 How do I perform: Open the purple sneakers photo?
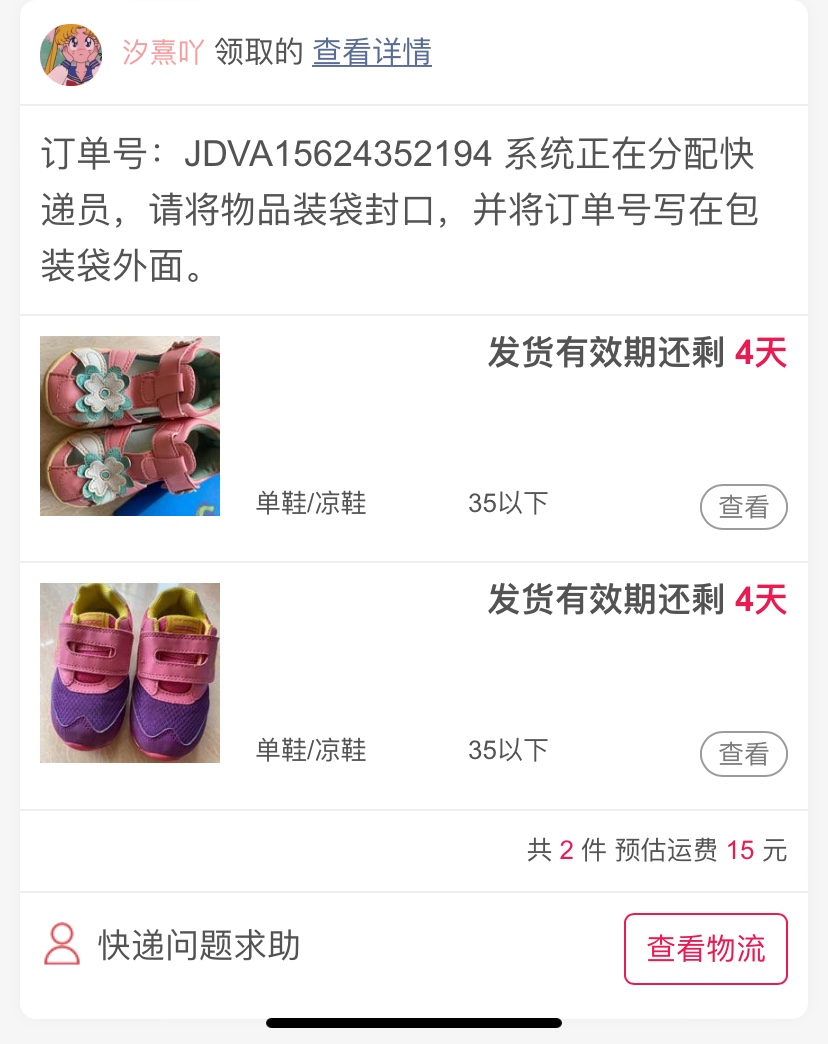click(x=130, y=673)
